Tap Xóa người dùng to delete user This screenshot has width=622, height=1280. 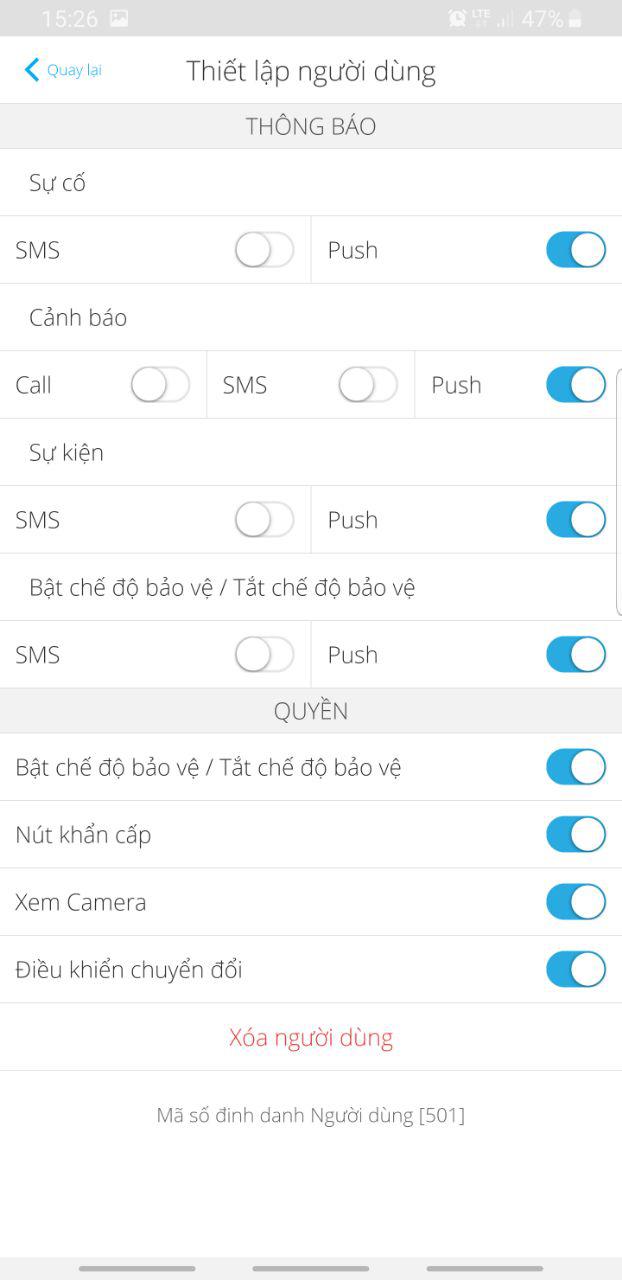[311, 1037]
